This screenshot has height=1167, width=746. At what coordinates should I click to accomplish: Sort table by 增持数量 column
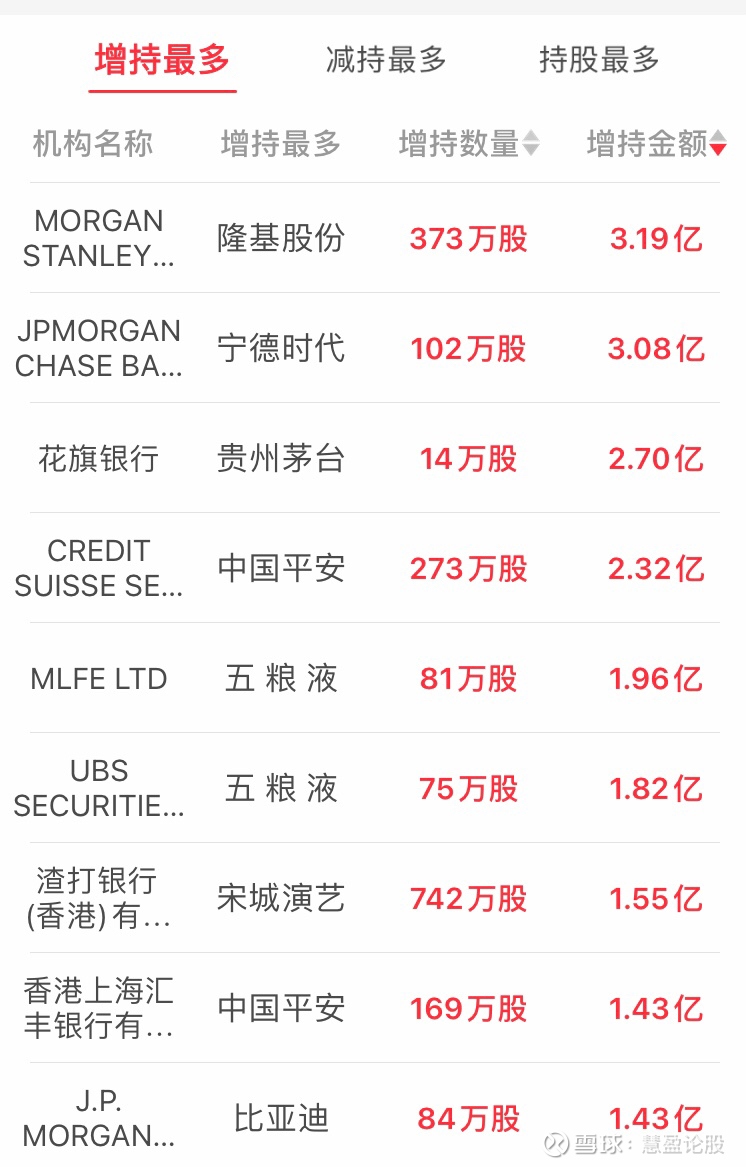point(460,144)
